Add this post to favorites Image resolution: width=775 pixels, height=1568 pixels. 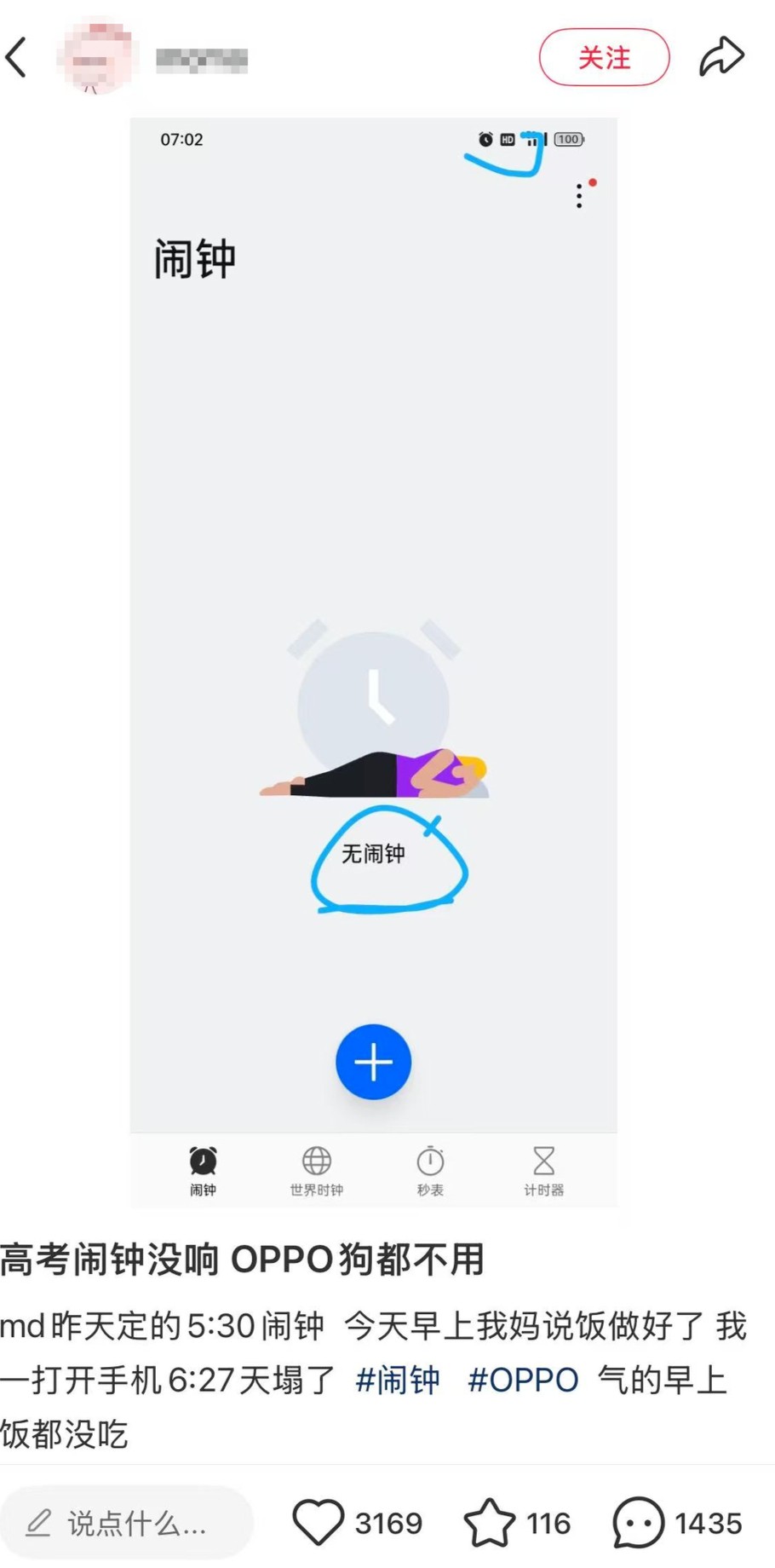tap(490, 1522)
